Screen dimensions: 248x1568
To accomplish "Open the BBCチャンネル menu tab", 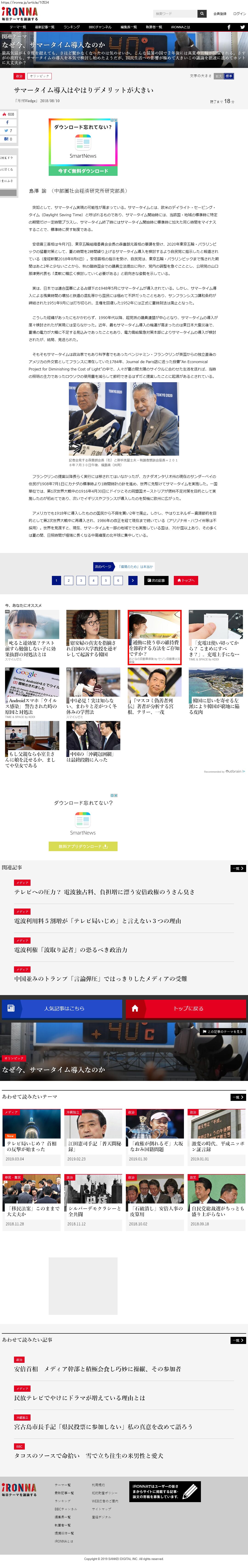I will pos(100,27).
